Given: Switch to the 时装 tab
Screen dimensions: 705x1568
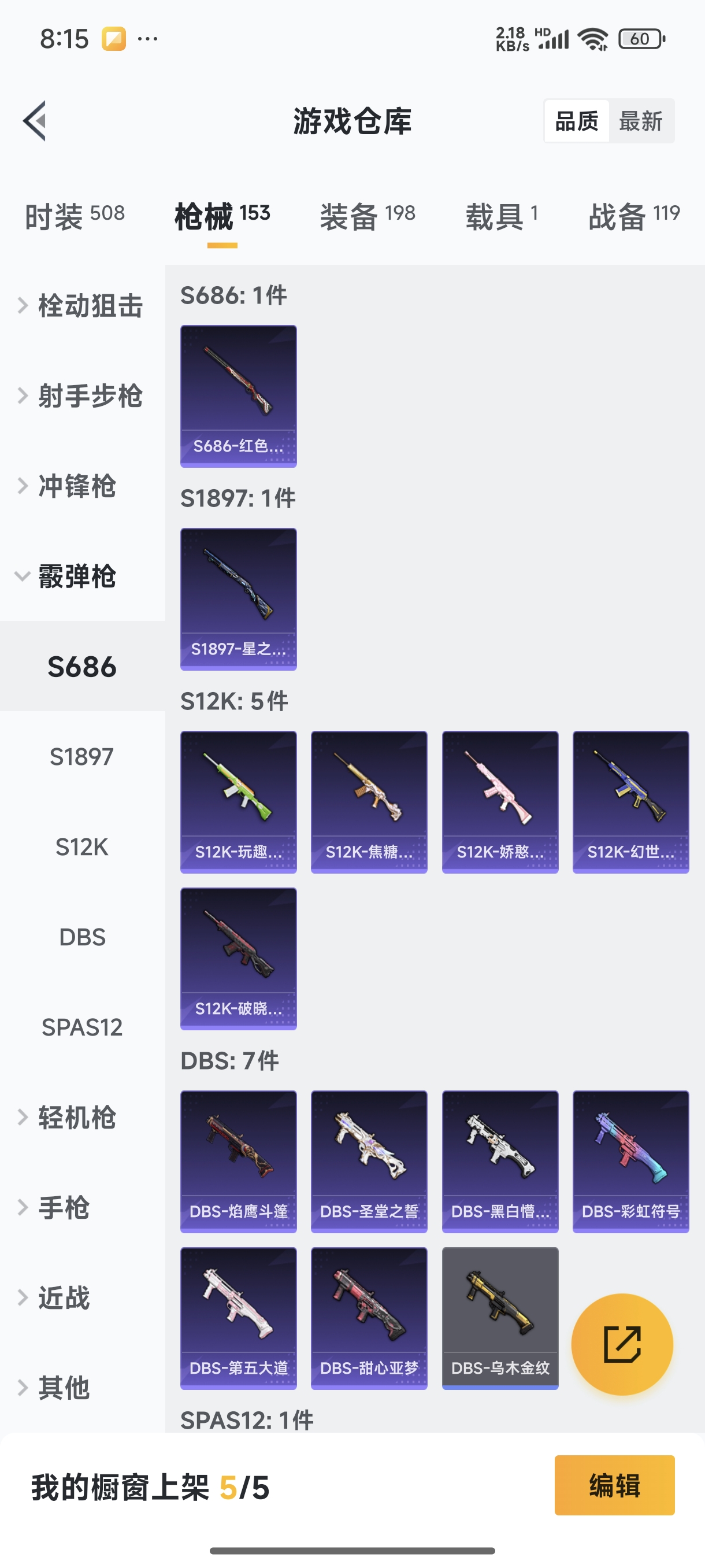Looking at the screenshot, I should pyautogui.click(x=74, y=216).
